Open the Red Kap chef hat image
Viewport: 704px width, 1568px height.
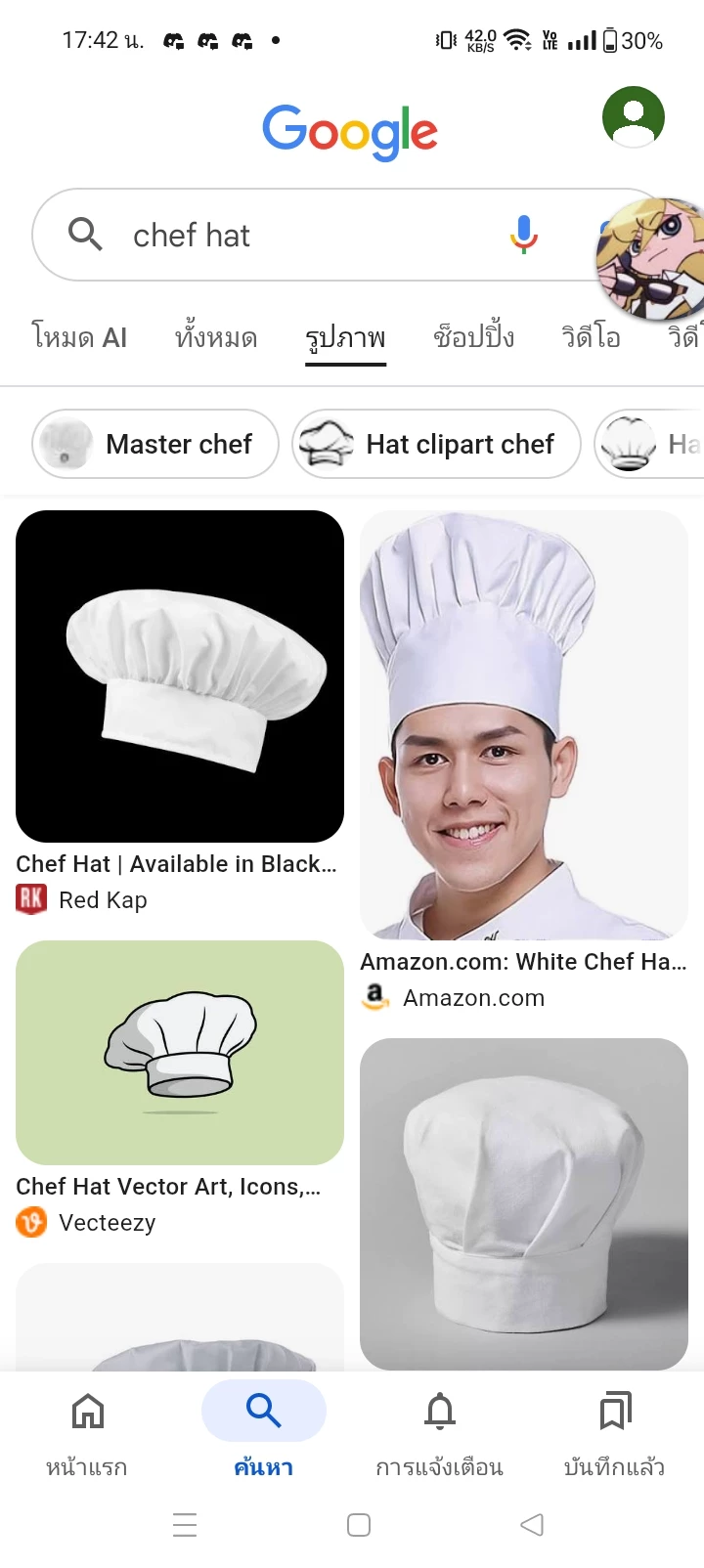tap(180, 675)
